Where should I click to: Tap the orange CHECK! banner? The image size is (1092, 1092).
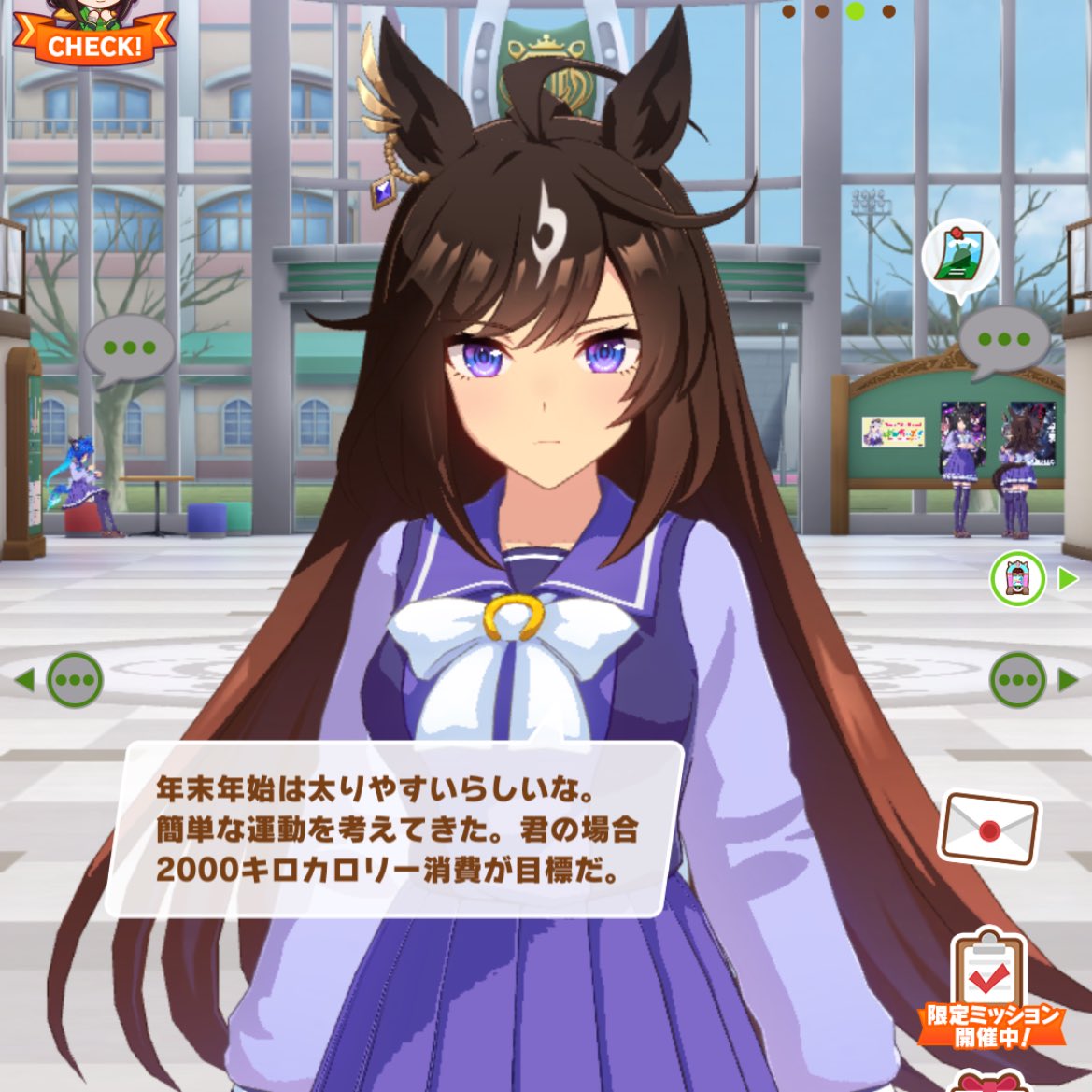pyautogui.click(x=94, y=43)
